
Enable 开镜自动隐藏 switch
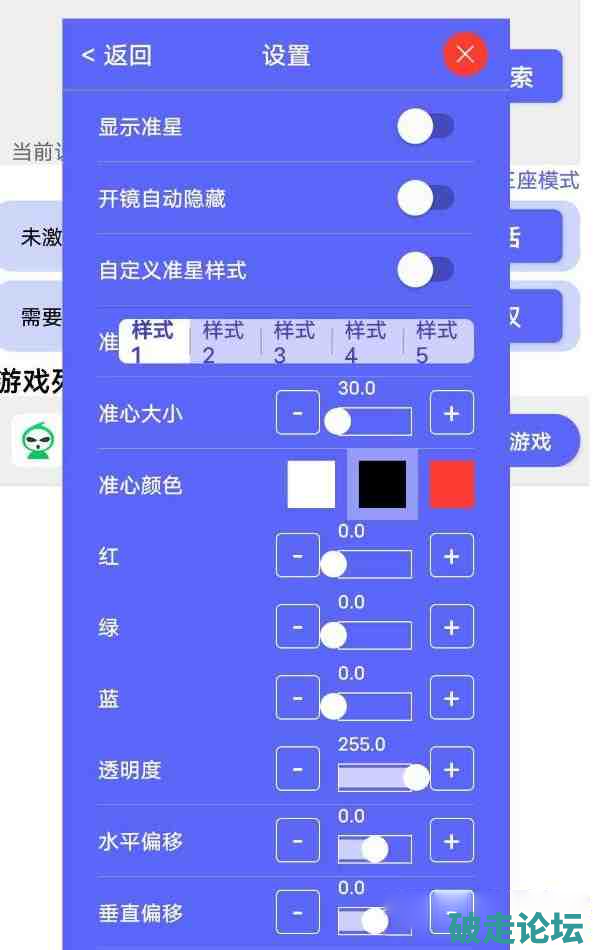426,198
